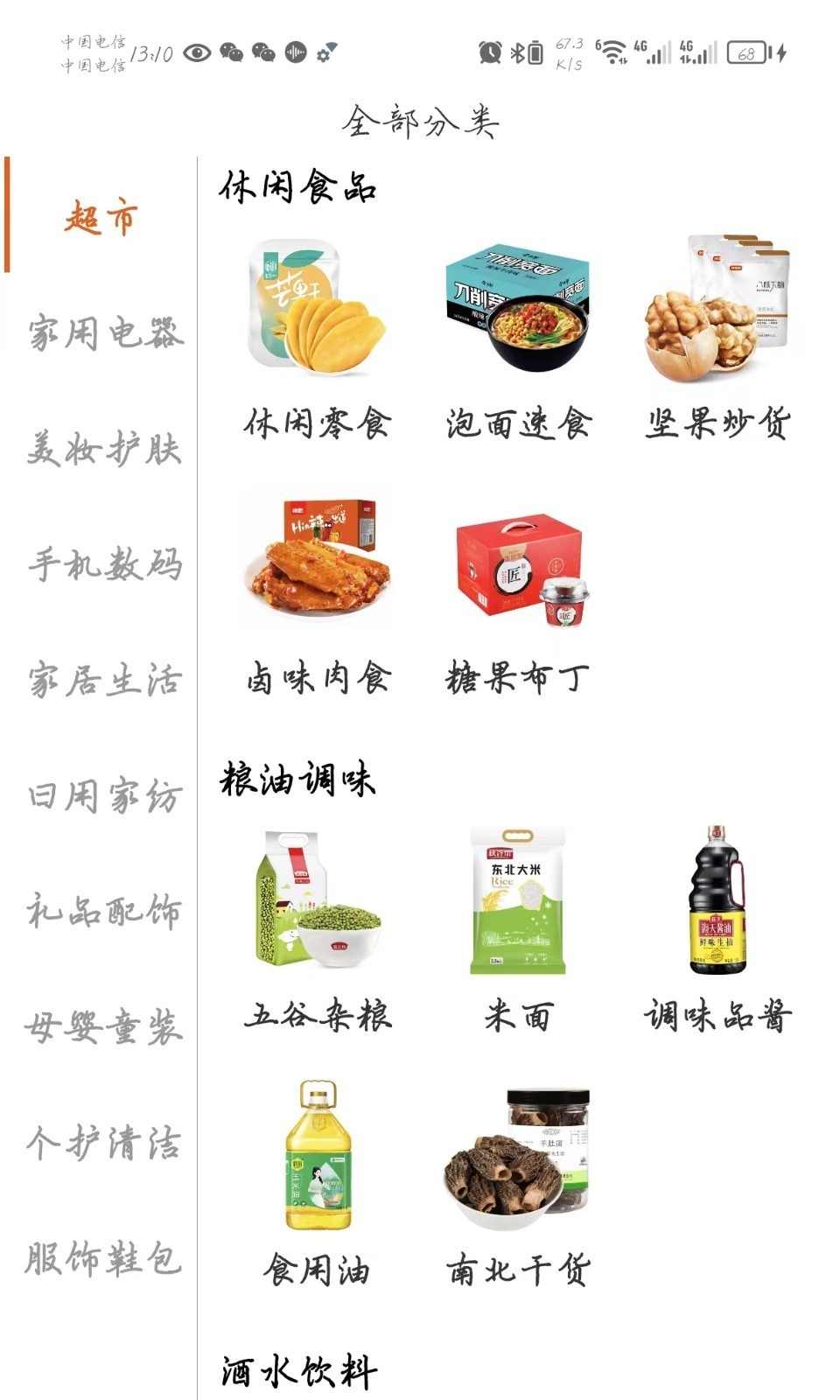Image resolution: width=840 pixels, height=1400 pixels.
Task: View 米面 products
Action: click(518, 927)
